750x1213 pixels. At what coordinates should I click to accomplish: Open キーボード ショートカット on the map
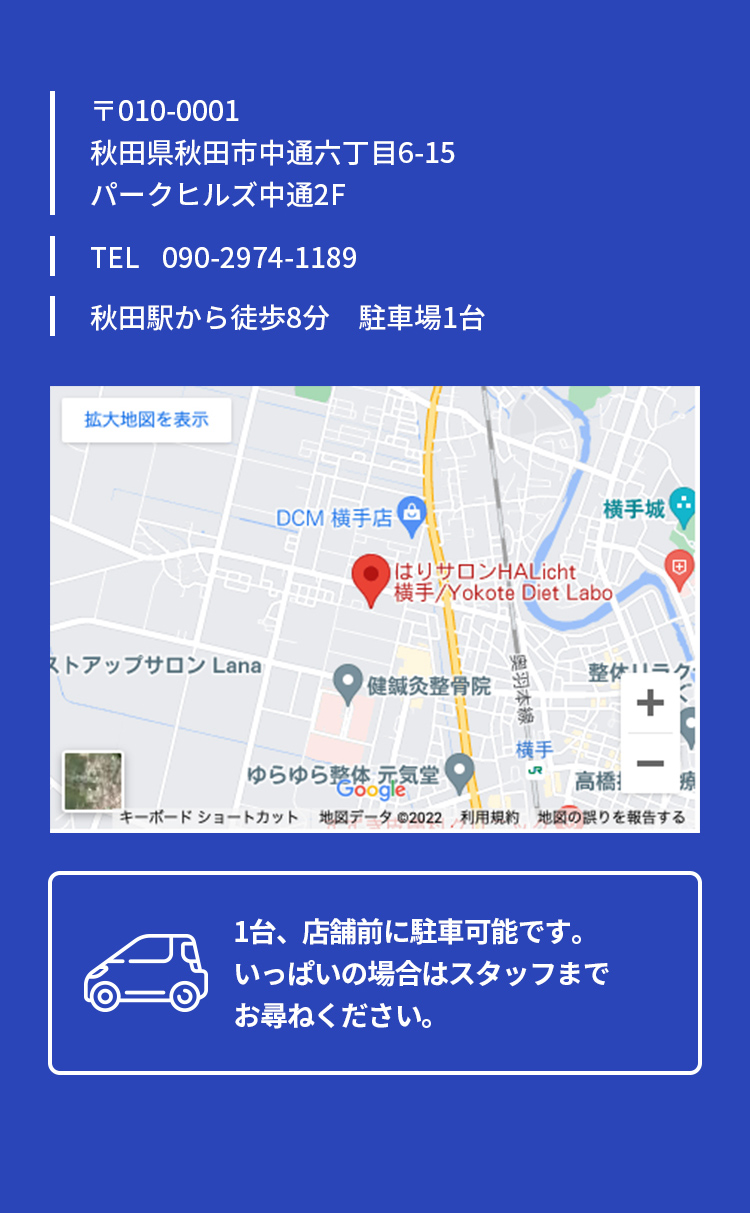208,817
